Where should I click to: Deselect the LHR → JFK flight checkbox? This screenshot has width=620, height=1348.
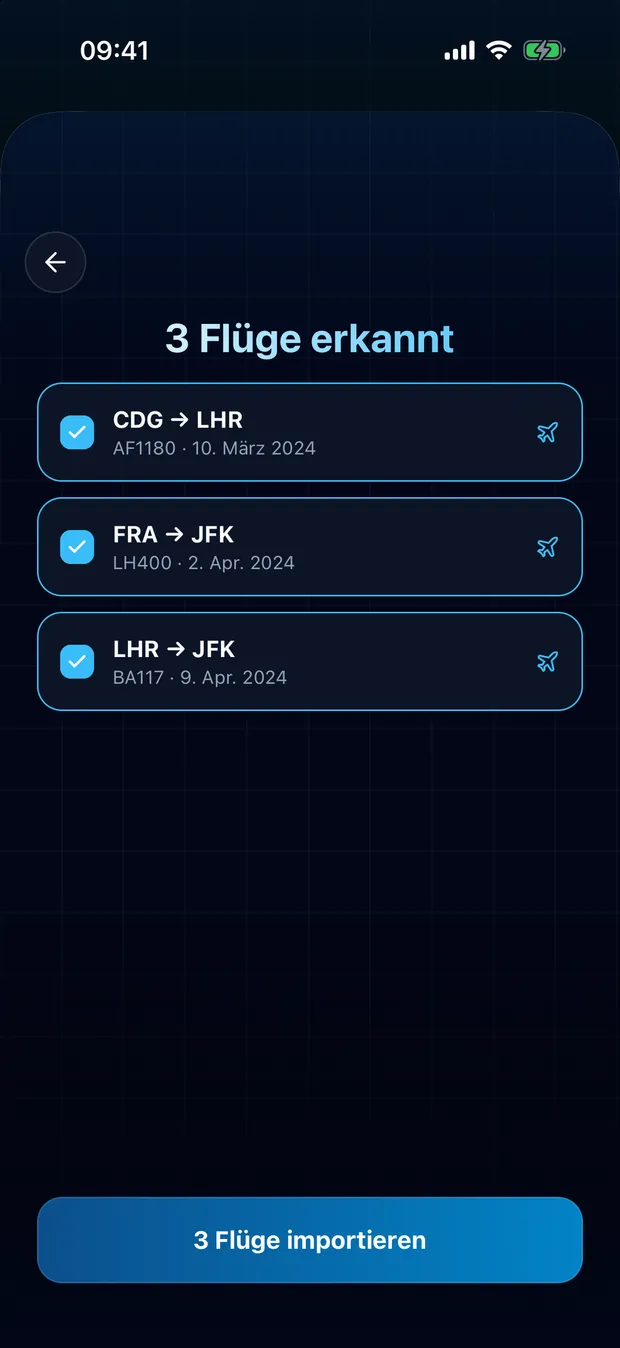(77, 661)
